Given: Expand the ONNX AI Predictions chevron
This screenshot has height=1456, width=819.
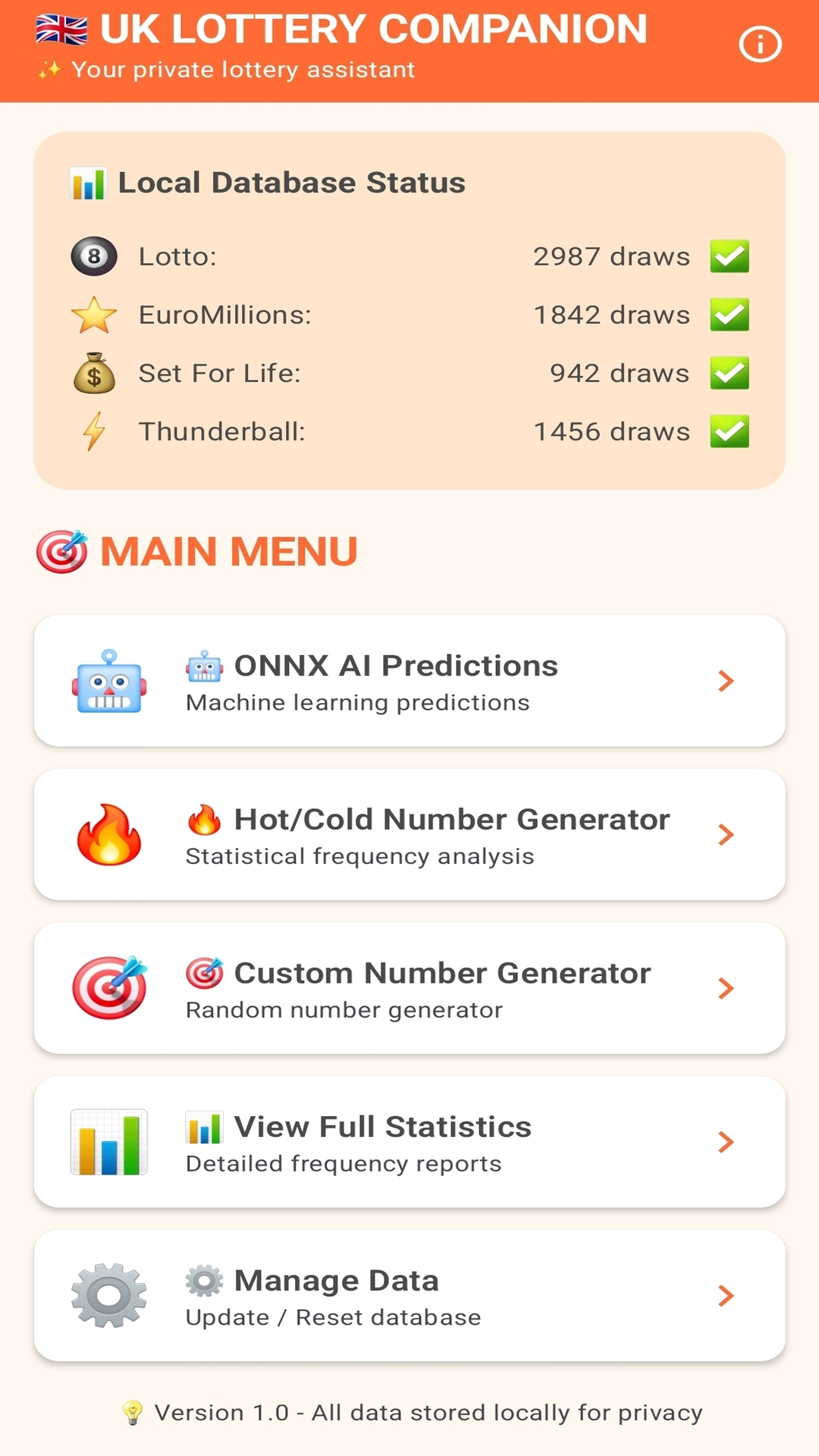Looking at the screenshot, I should pyautogui.click(x=726, y=681).
